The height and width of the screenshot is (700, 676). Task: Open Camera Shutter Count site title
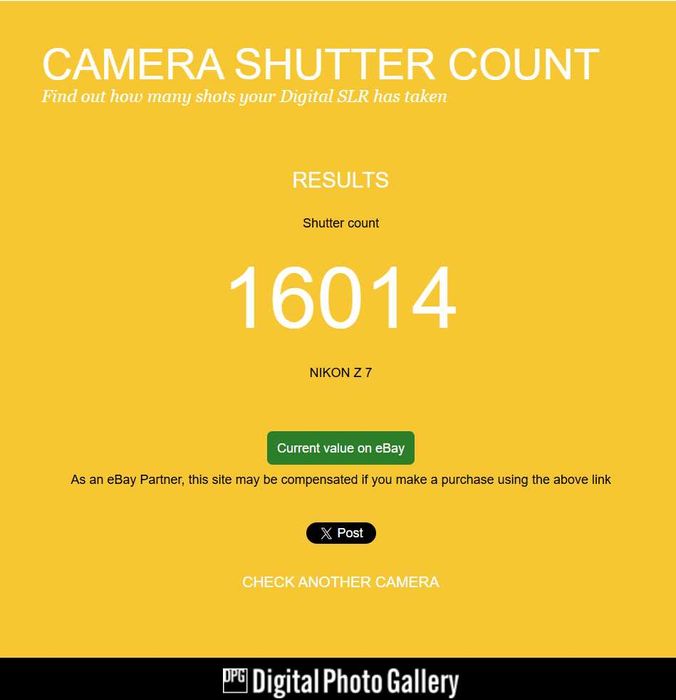[320, 64]
